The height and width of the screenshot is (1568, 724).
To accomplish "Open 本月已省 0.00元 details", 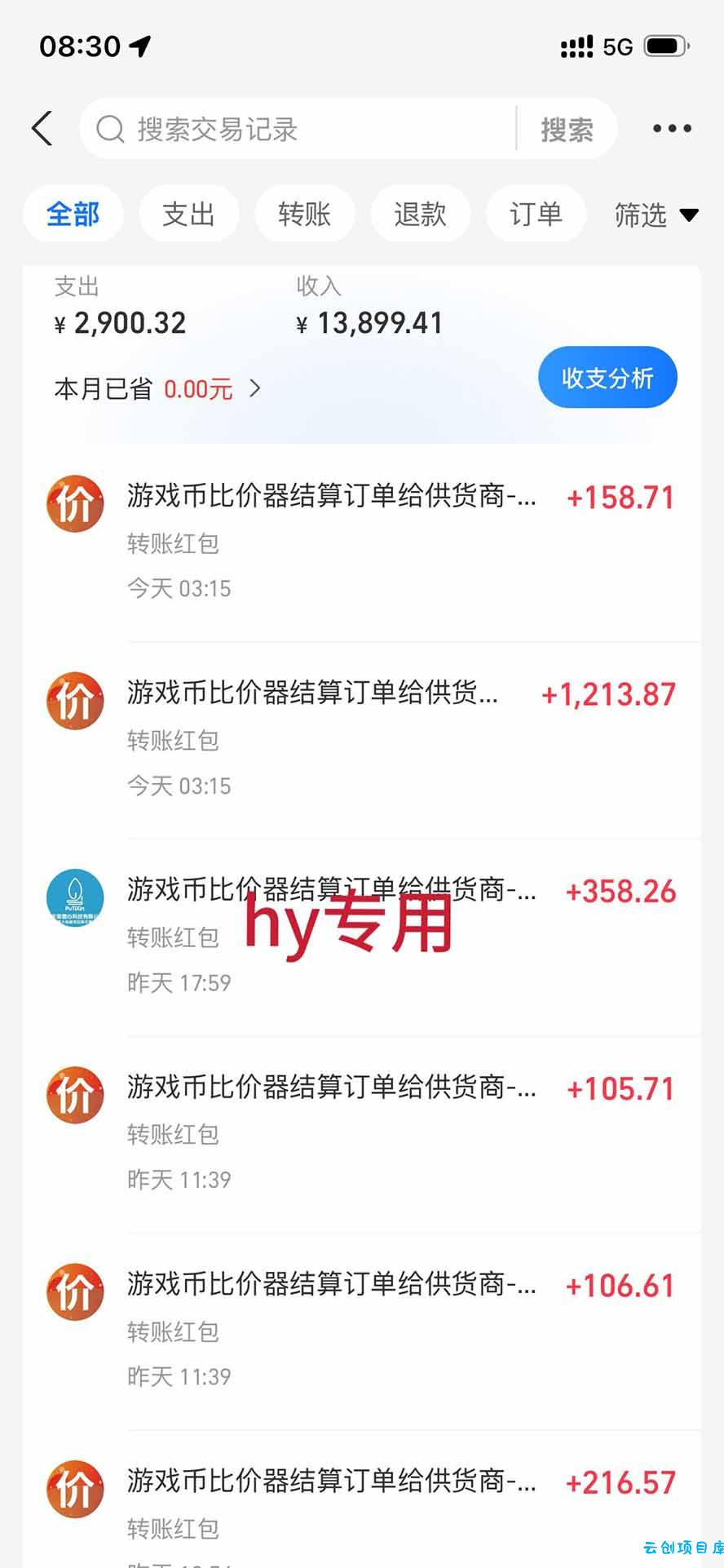I will tap(157, 389).
